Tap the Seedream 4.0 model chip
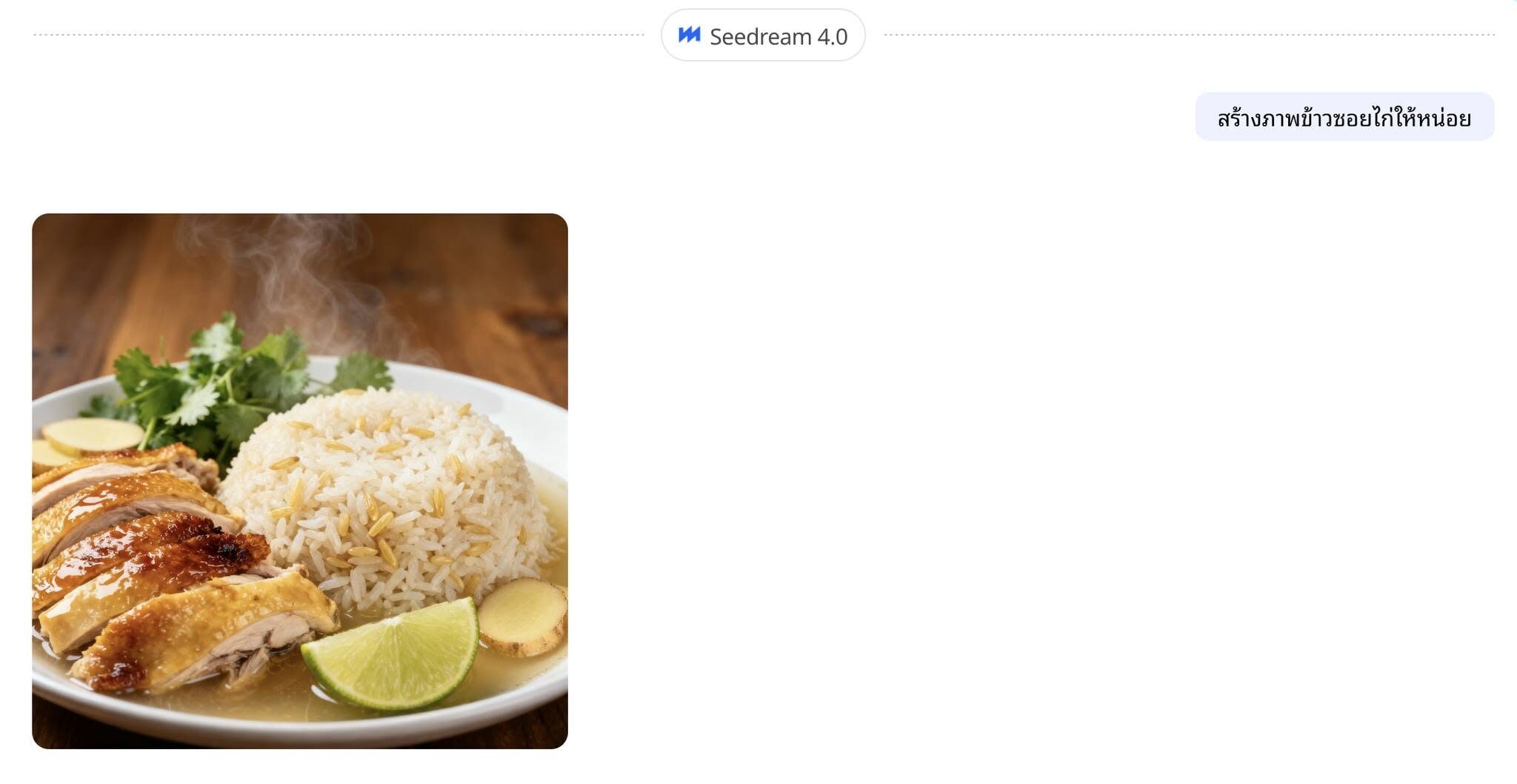Viewport: 1517px width, 784px height. click(763, 36)
